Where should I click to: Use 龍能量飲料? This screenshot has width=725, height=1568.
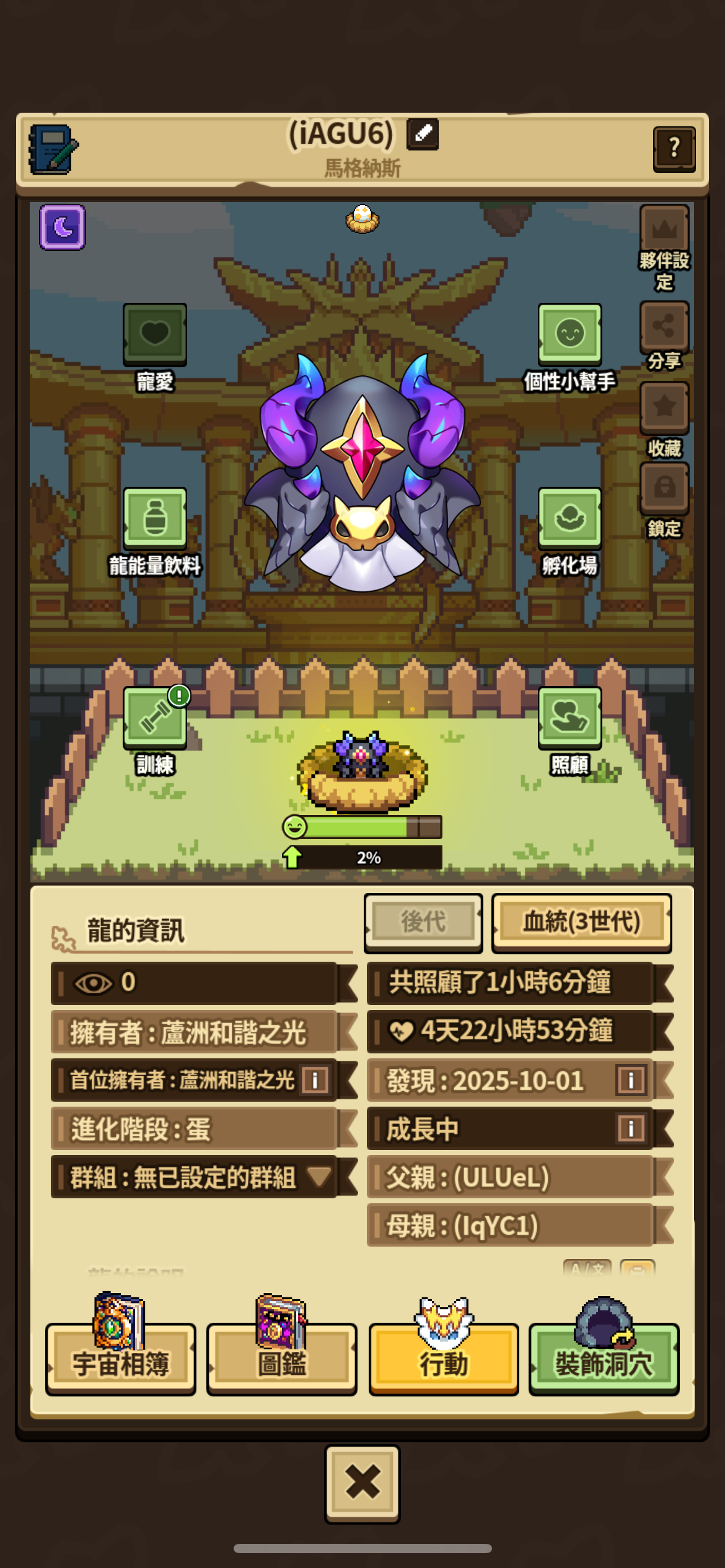(155, 518)
